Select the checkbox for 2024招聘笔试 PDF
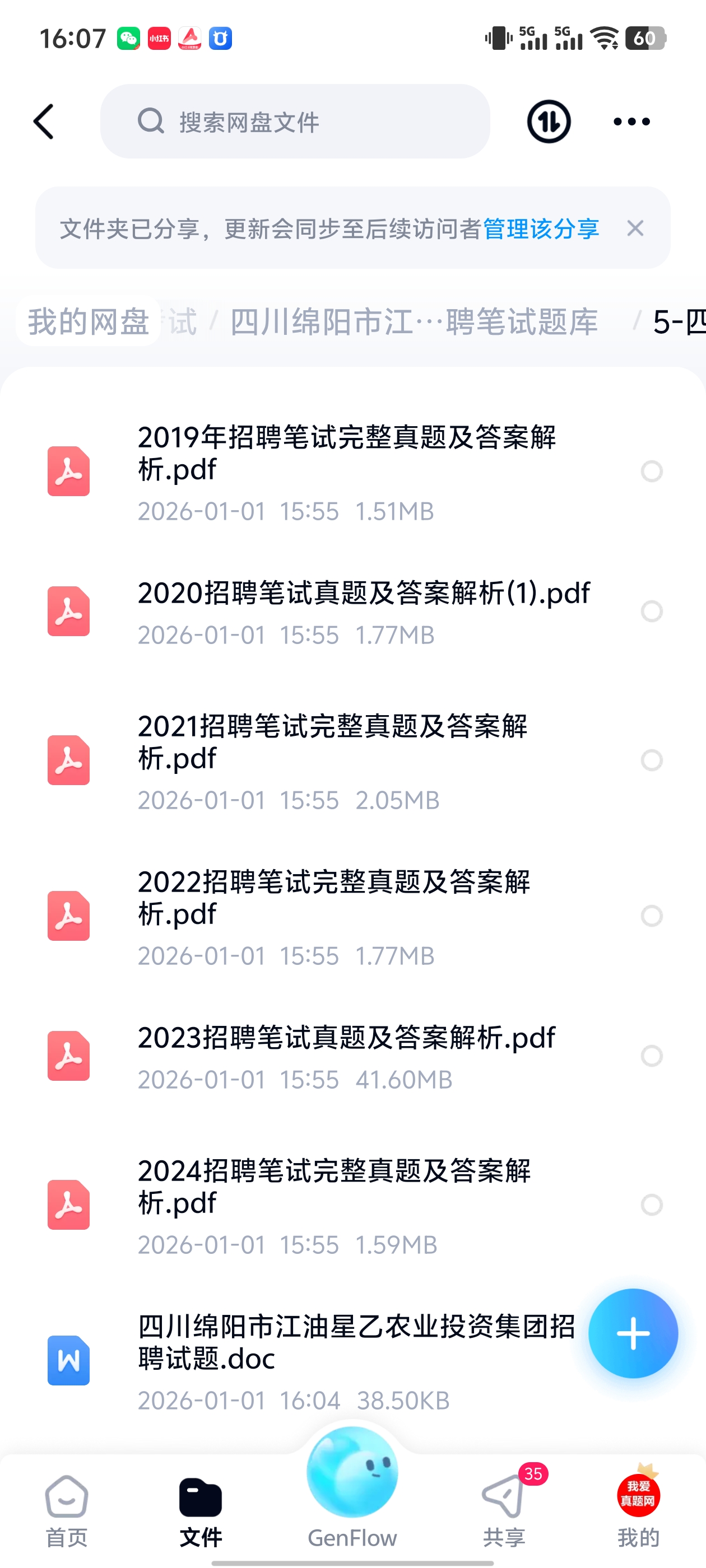 [653, 1204]
